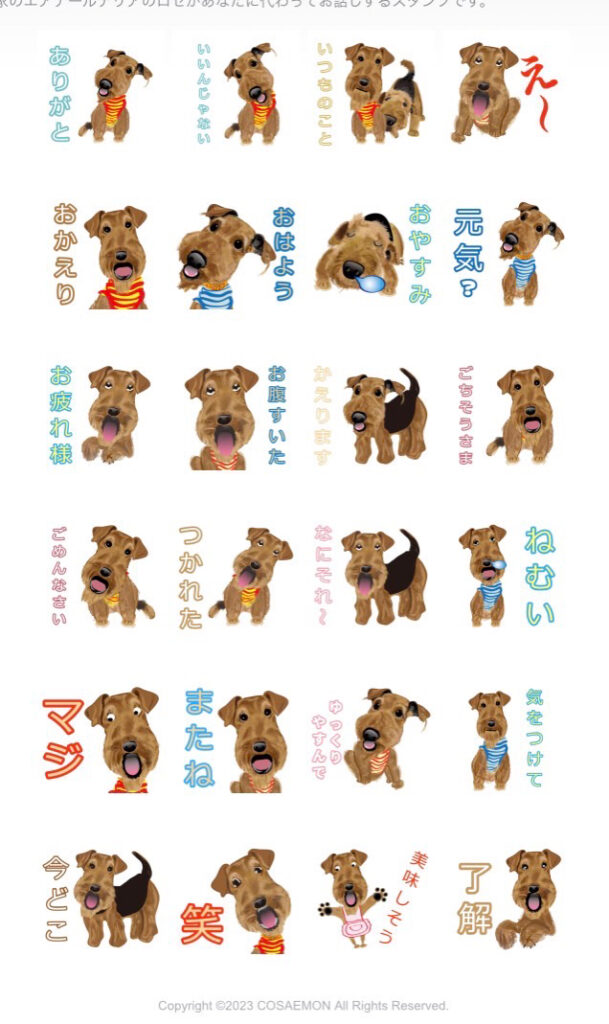Open the 了解 sticker
The height and width of the screenshot is (1024, 609).
tap(505, 898)
